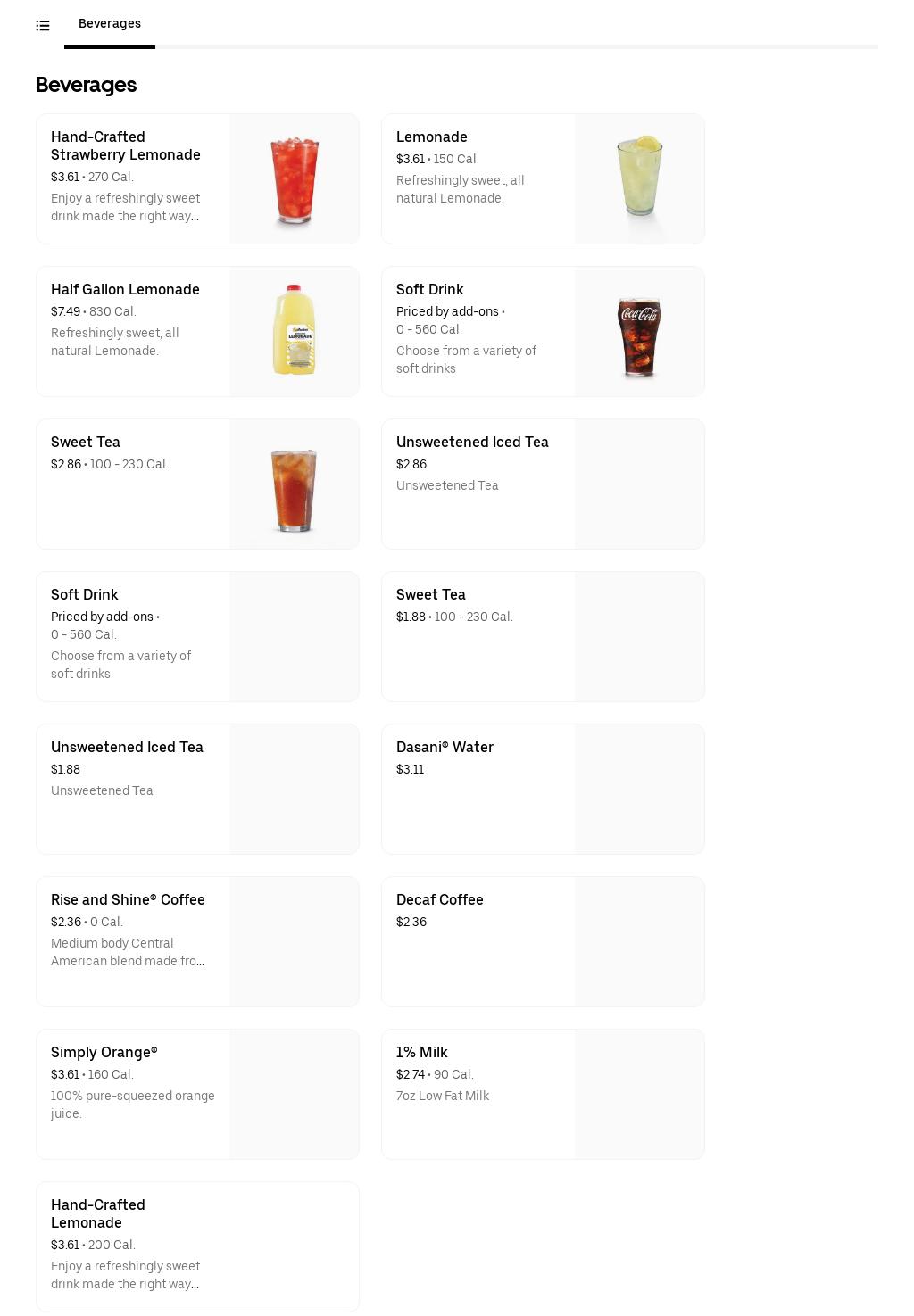
Task: Click the Coca-Cola cup photo
Action: pyautogui.click(x=639, y=335)
